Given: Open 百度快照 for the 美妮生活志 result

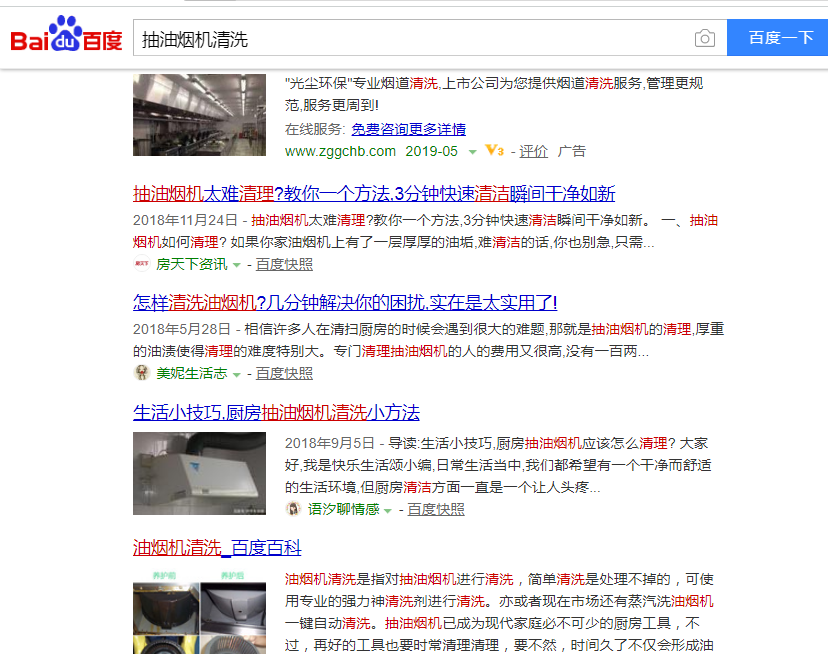Looking at the screenshot, I should pyautogui.click(x=284, y=373).
